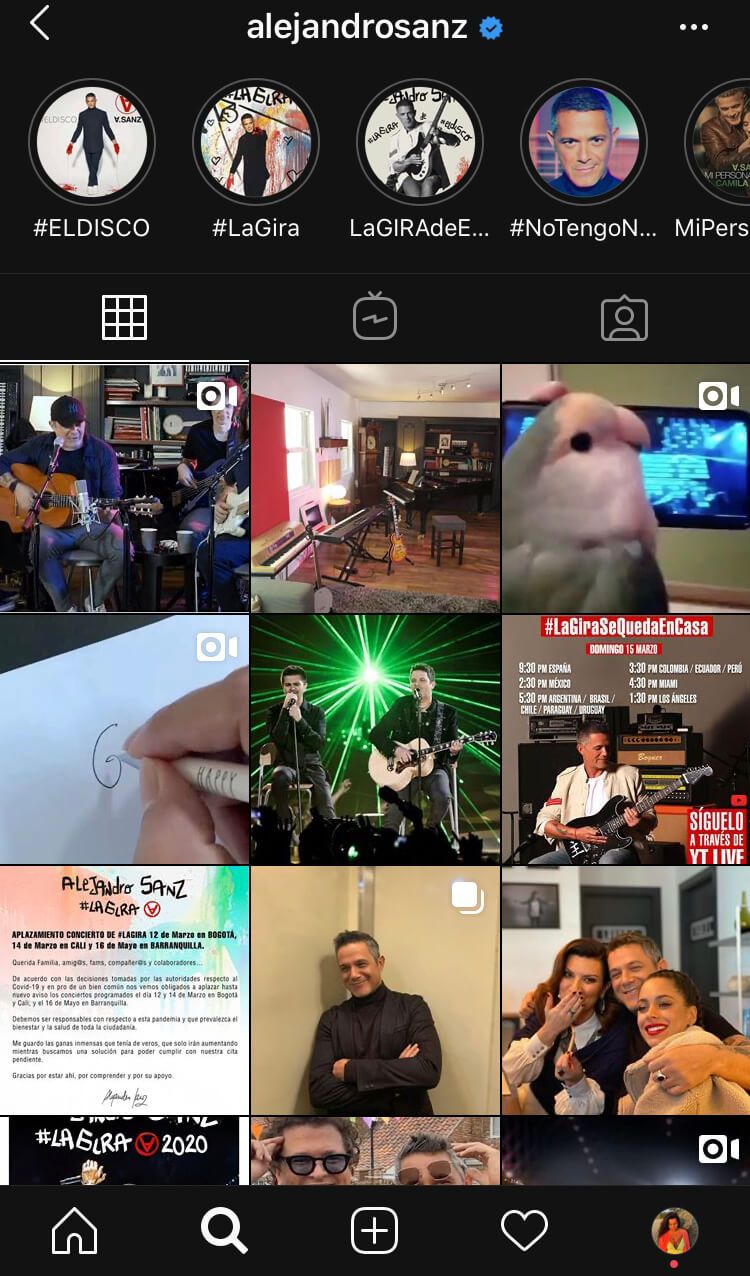The image size is (750, 1276).
Task: Create a new post with the plus button
Action: [375, 1230]
